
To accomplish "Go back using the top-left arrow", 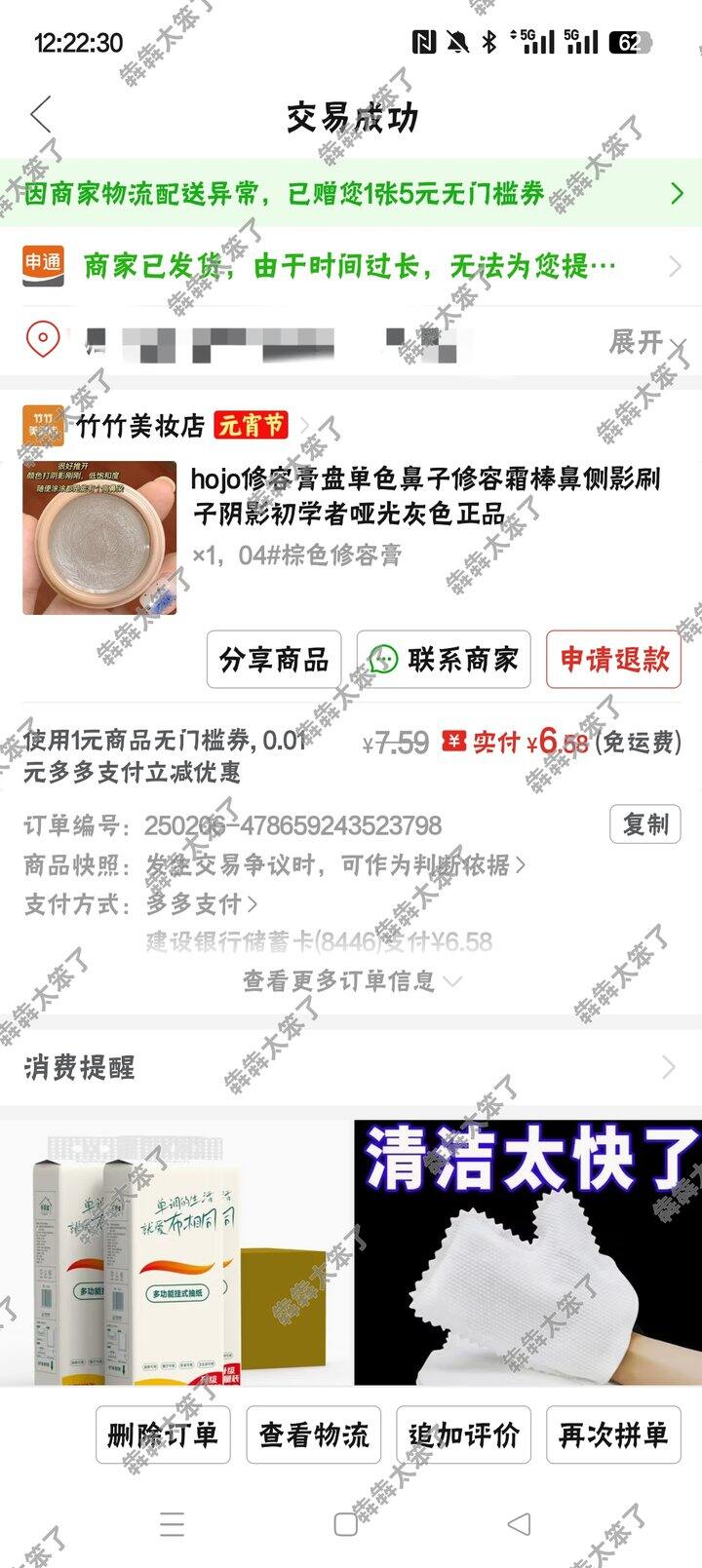I will click(41, 115).
